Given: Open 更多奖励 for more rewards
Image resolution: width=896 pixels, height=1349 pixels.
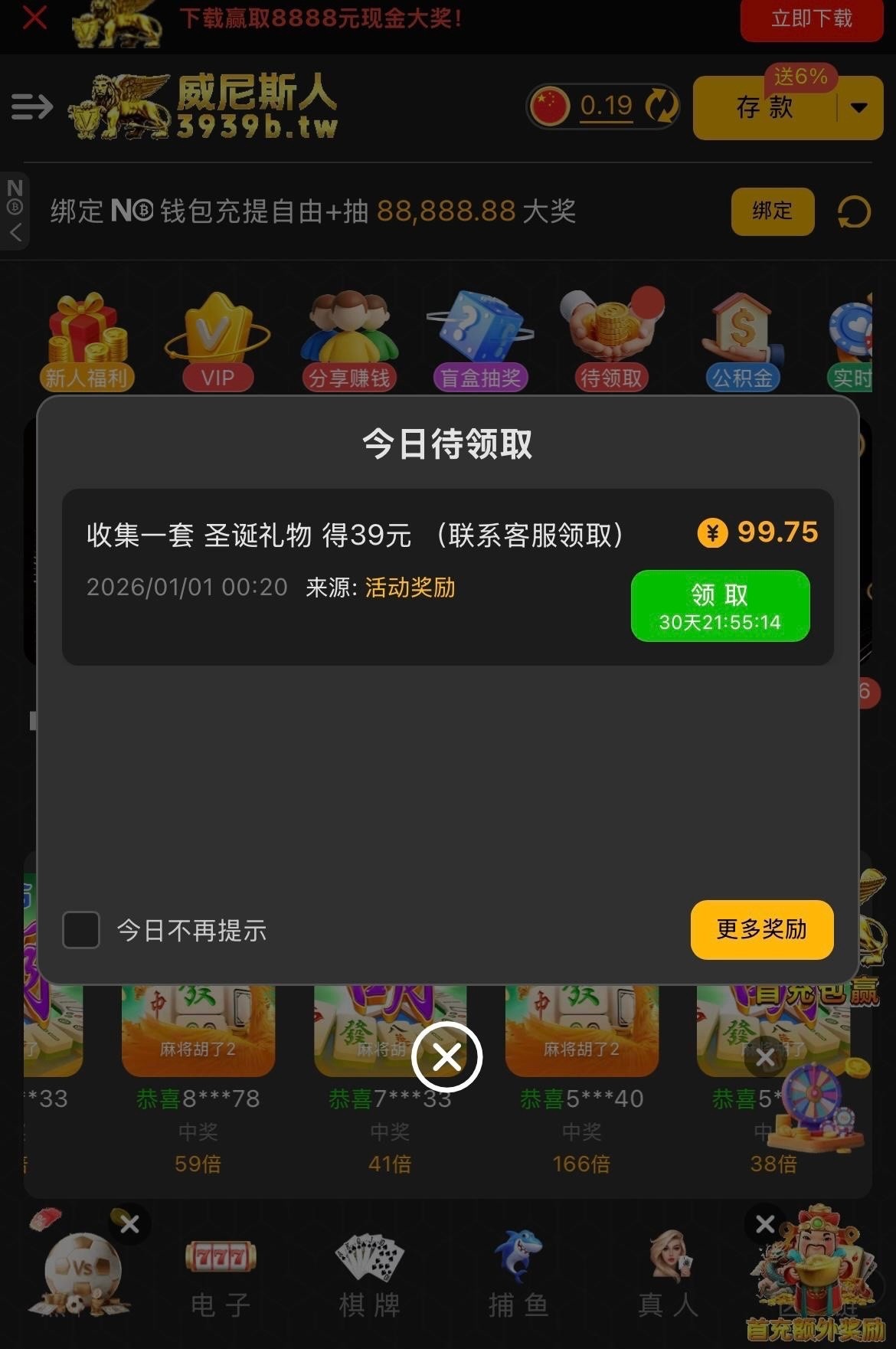Looking at the screenshot, I should pos(761,929).
